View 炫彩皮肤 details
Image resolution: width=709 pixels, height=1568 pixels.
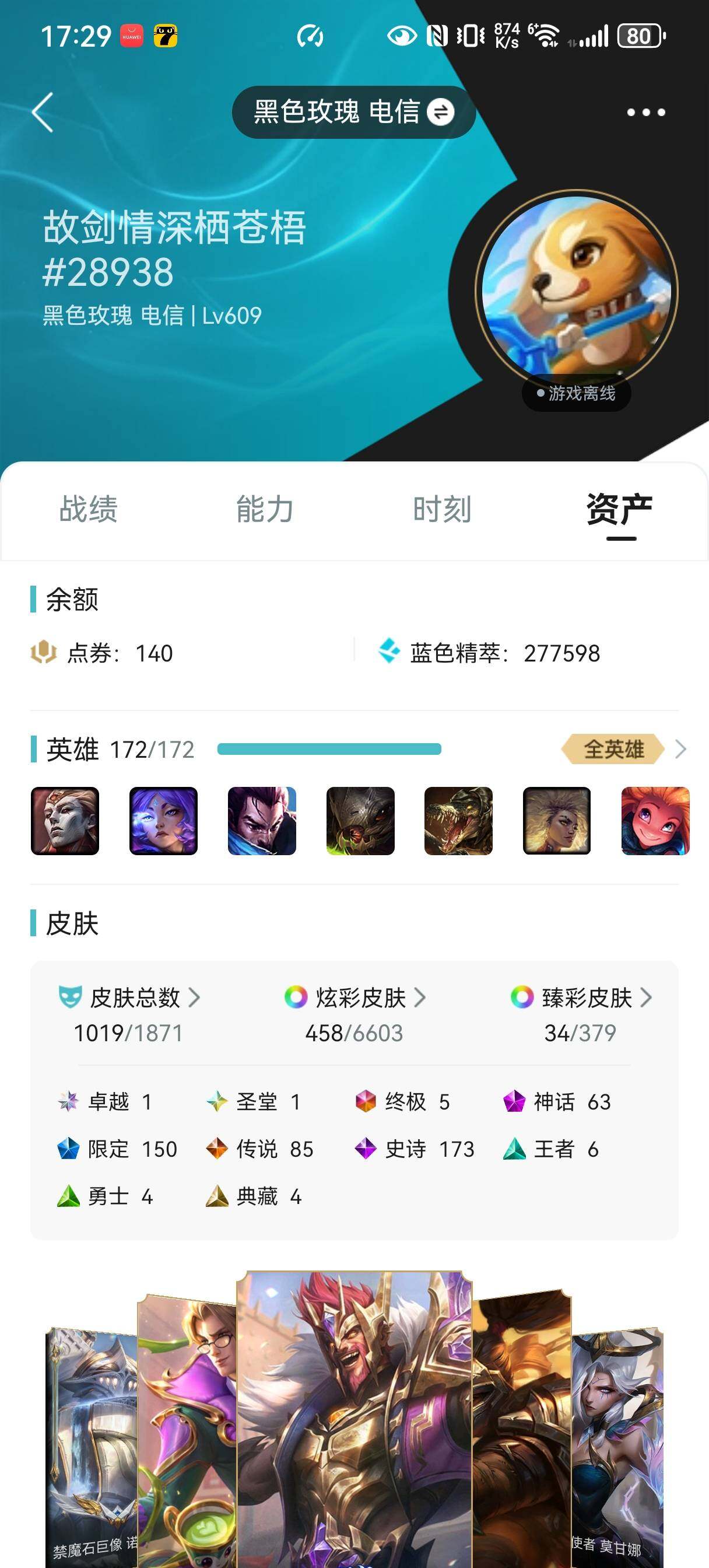(x=360, y=998)
